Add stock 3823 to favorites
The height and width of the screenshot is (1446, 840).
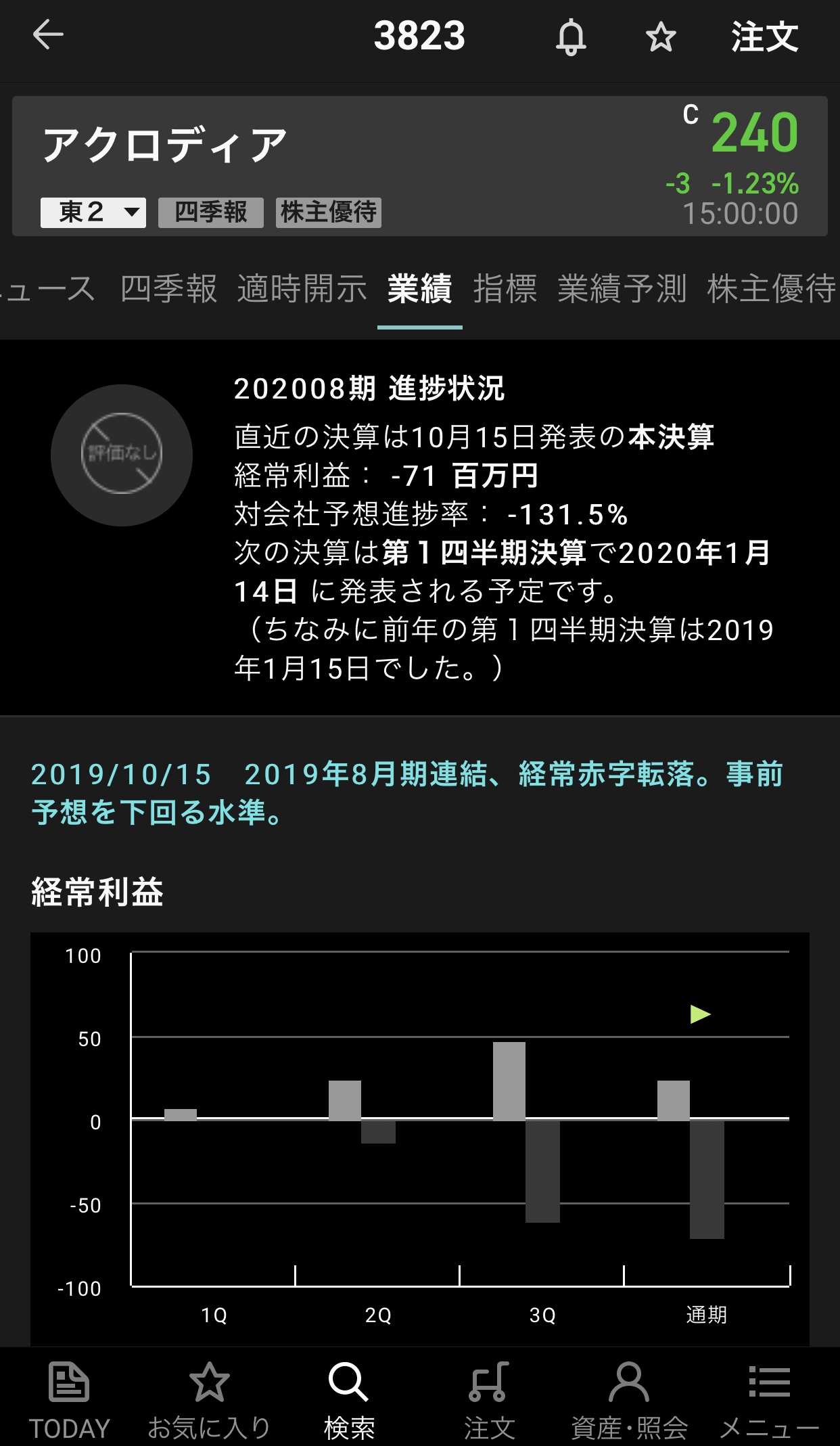click(660, 37)
